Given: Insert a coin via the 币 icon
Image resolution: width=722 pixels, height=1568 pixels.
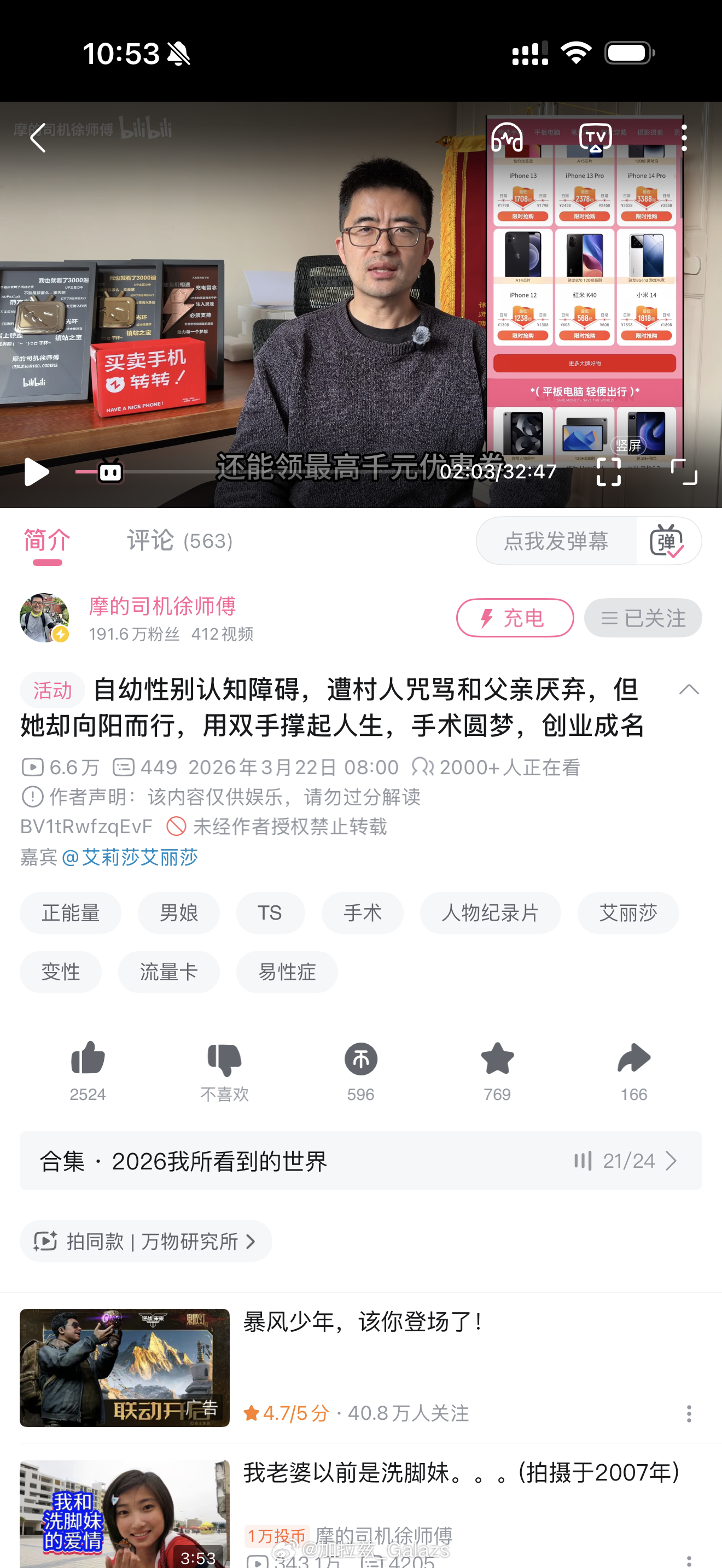Looking at the screenshot, I should (360, 1059).
